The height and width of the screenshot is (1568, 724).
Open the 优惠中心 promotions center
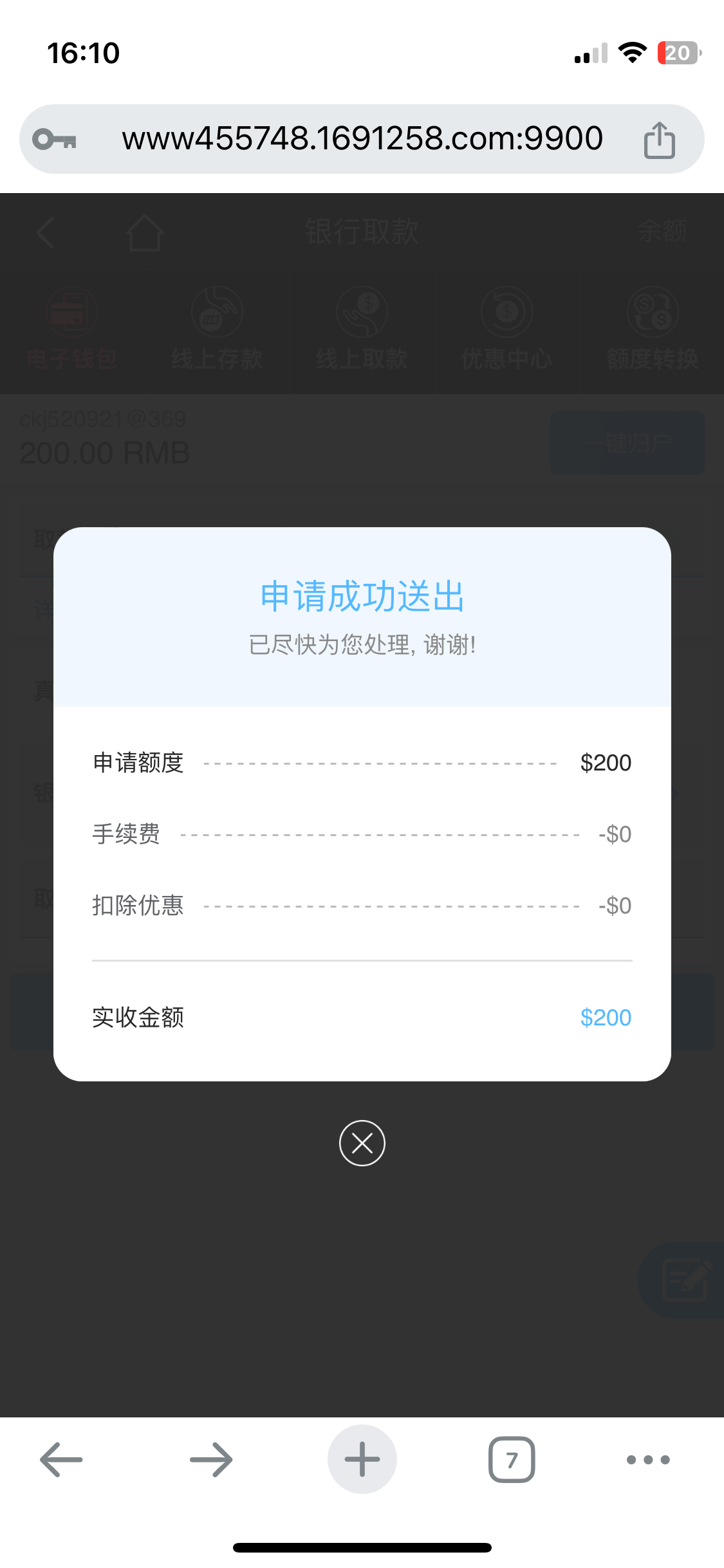pos(506,328)
